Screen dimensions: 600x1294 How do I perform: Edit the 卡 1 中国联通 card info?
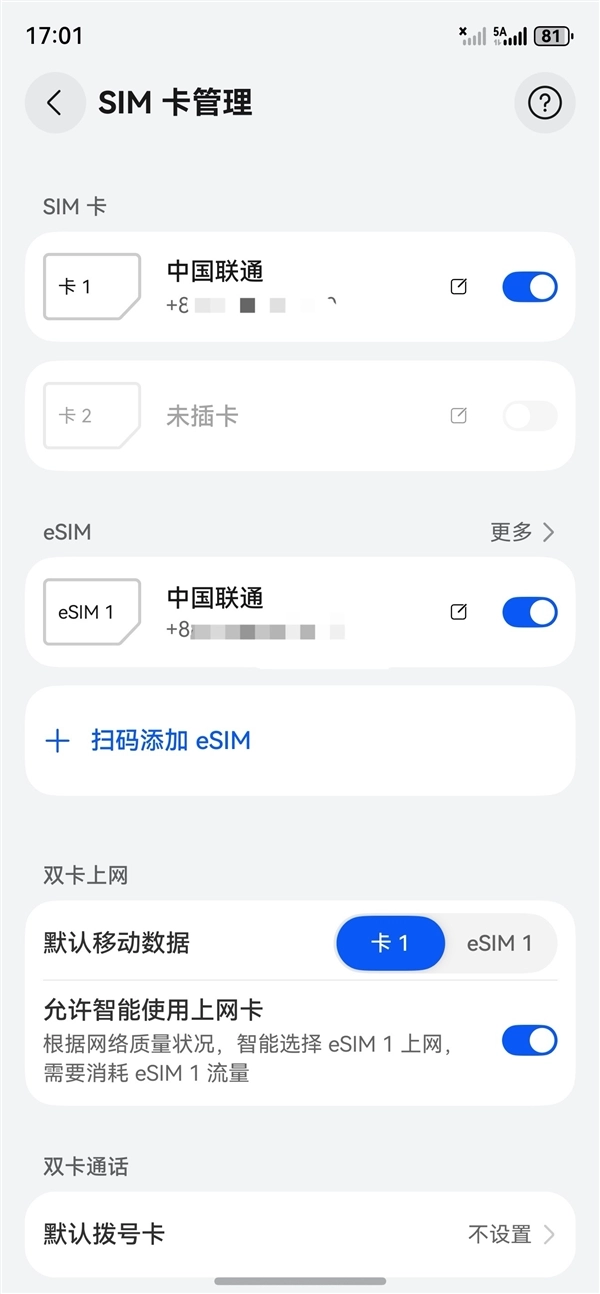click(459, 287)
